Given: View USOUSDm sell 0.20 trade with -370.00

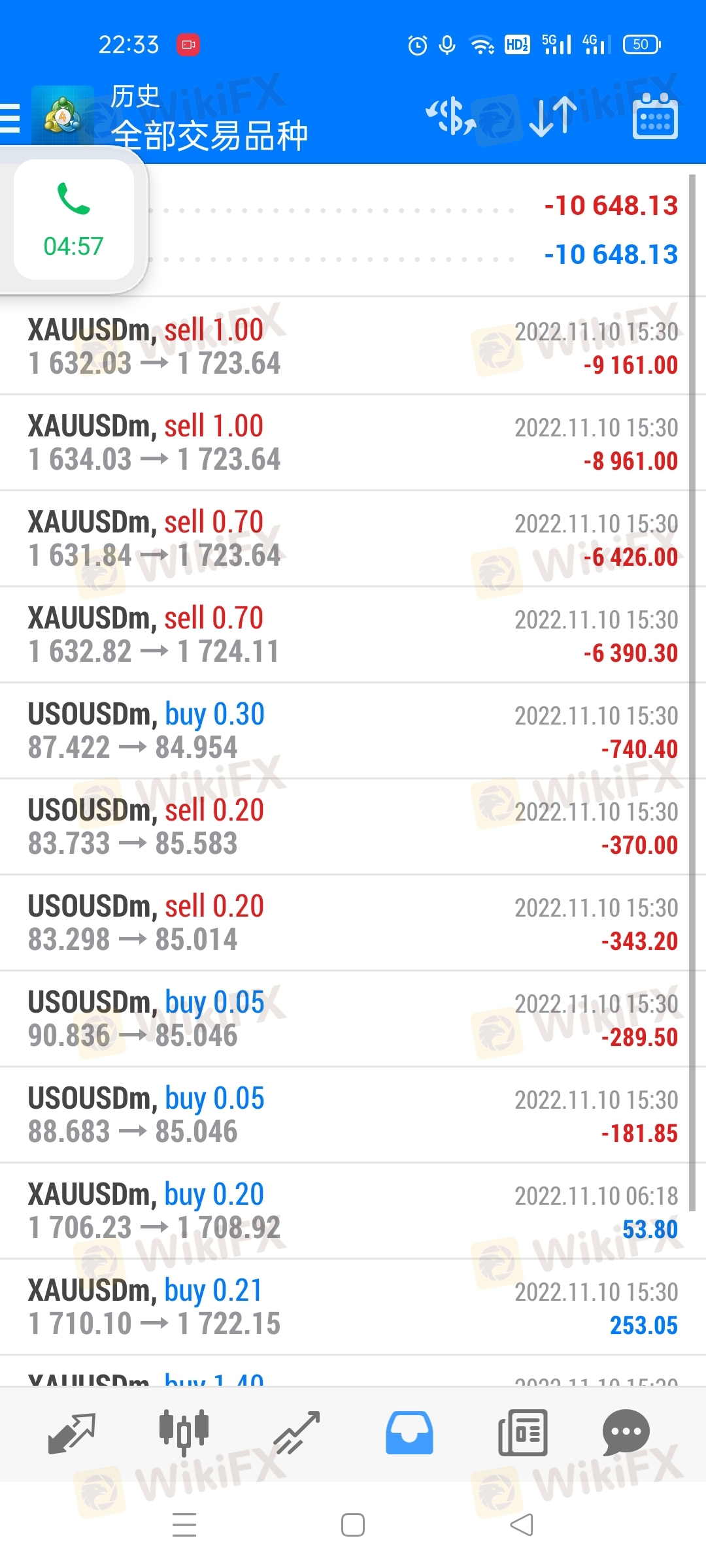Looking at the screenshot, I should [353, 826].
